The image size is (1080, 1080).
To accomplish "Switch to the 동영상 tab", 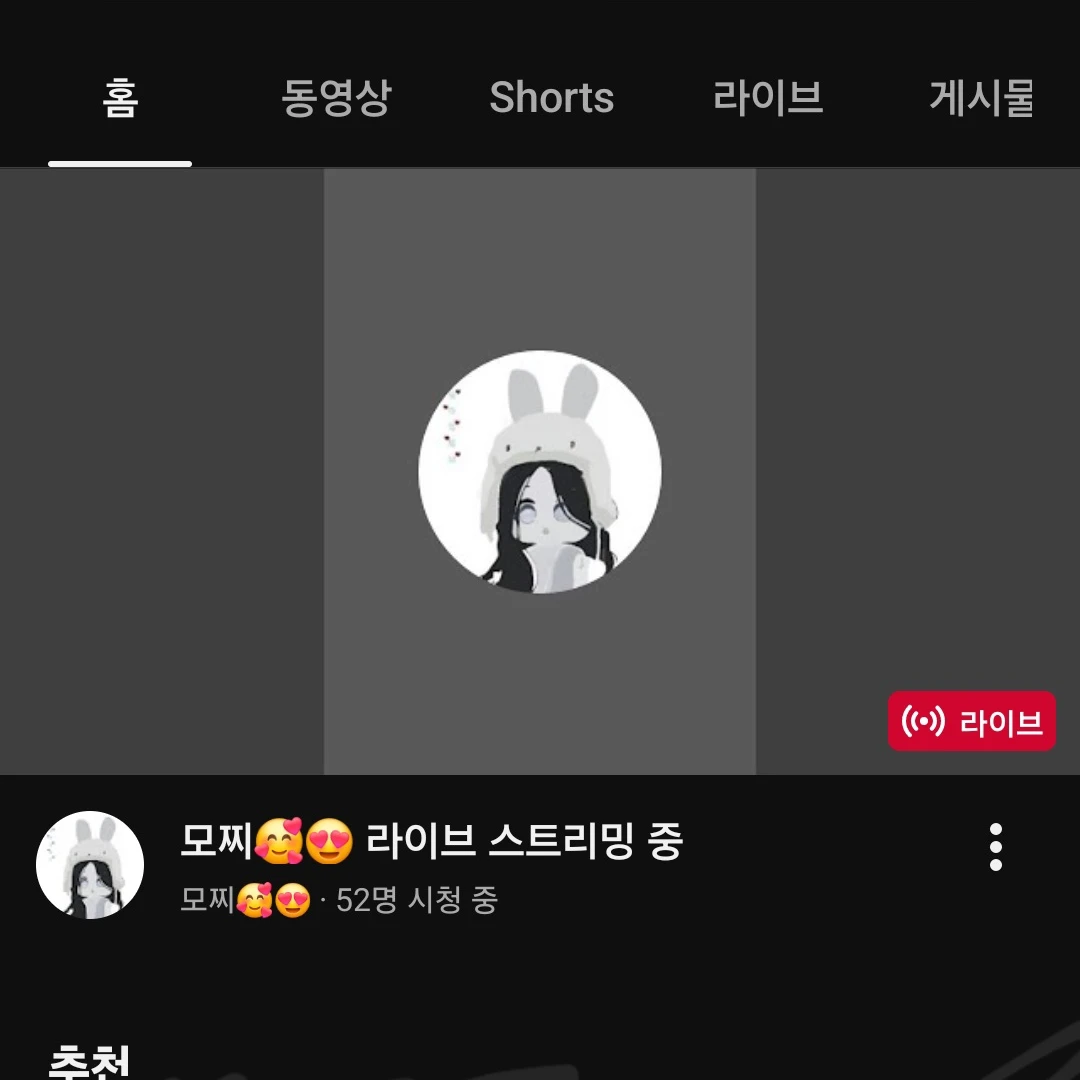I will coord(336,98).
